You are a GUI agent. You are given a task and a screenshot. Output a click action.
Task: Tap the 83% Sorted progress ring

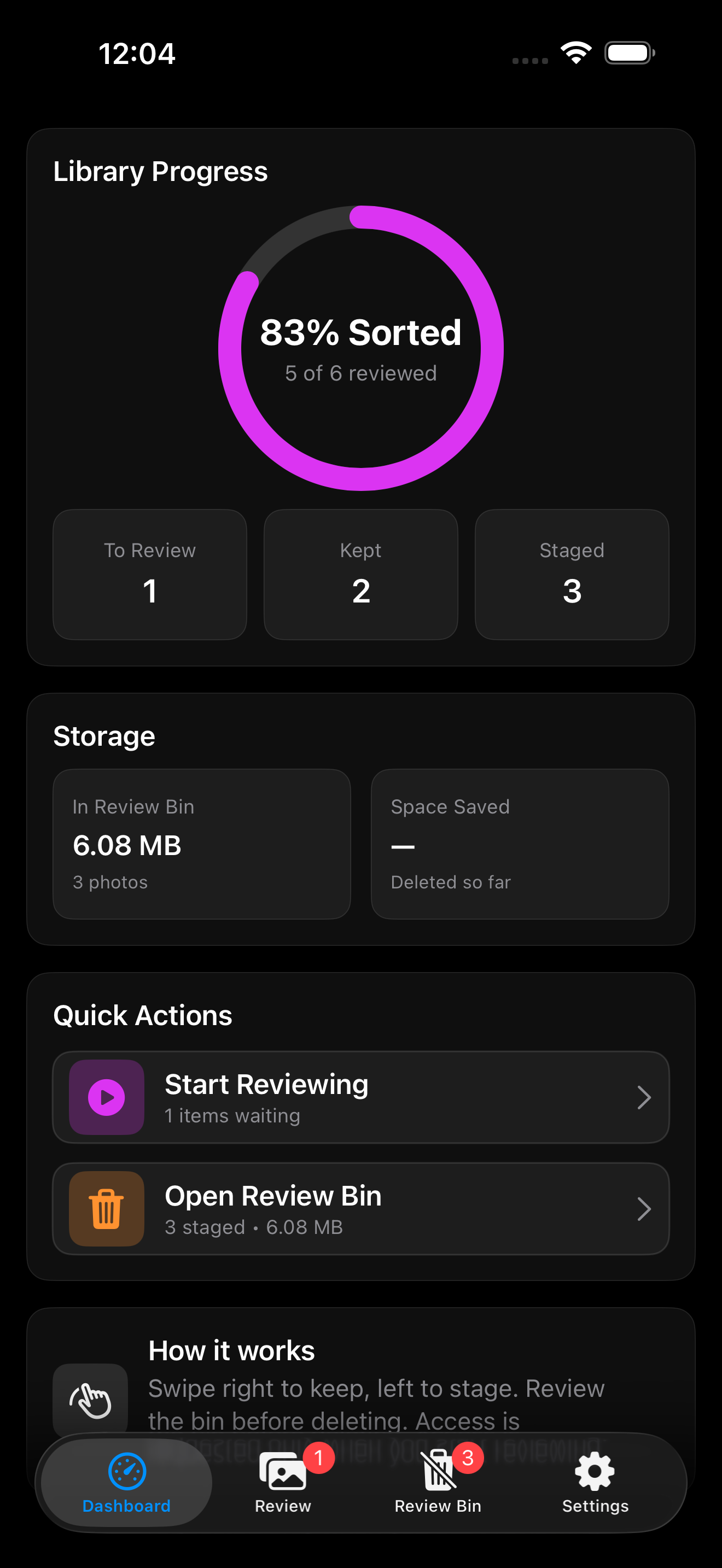[361, 347]
